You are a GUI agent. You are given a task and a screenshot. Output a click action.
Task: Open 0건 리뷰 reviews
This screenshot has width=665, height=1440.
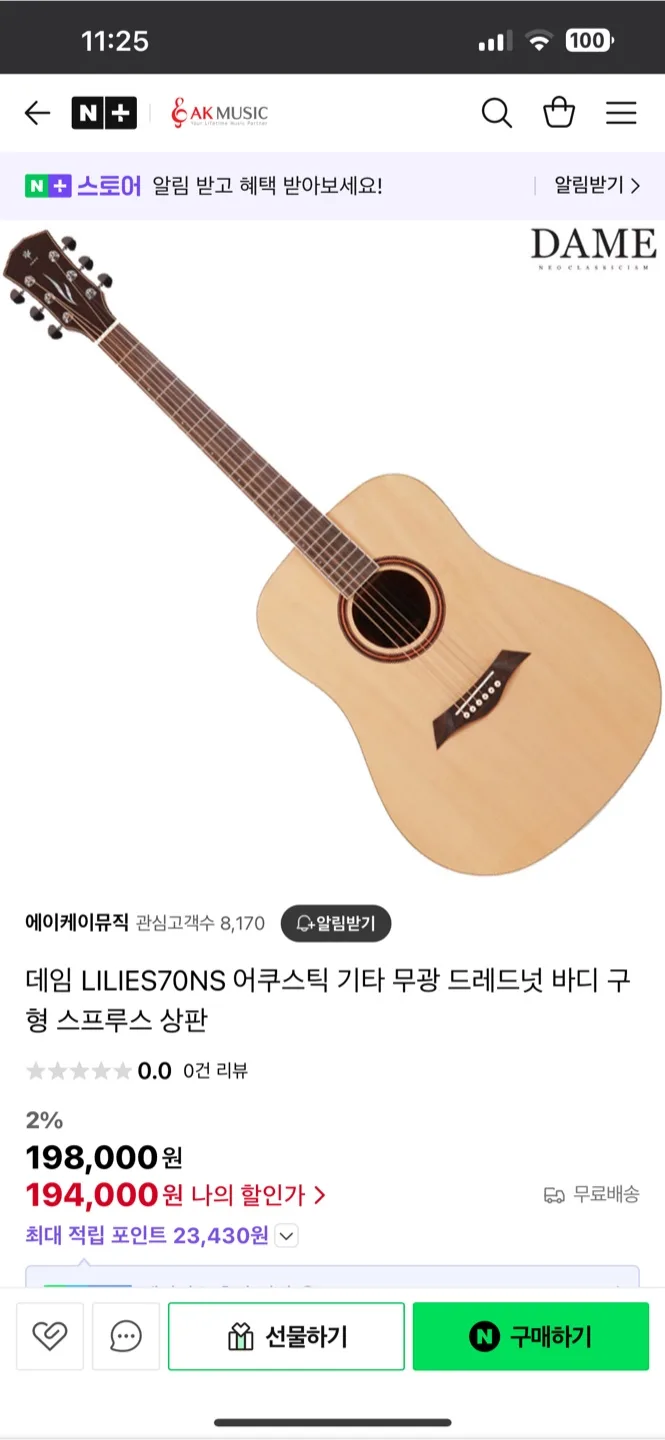215,1071
